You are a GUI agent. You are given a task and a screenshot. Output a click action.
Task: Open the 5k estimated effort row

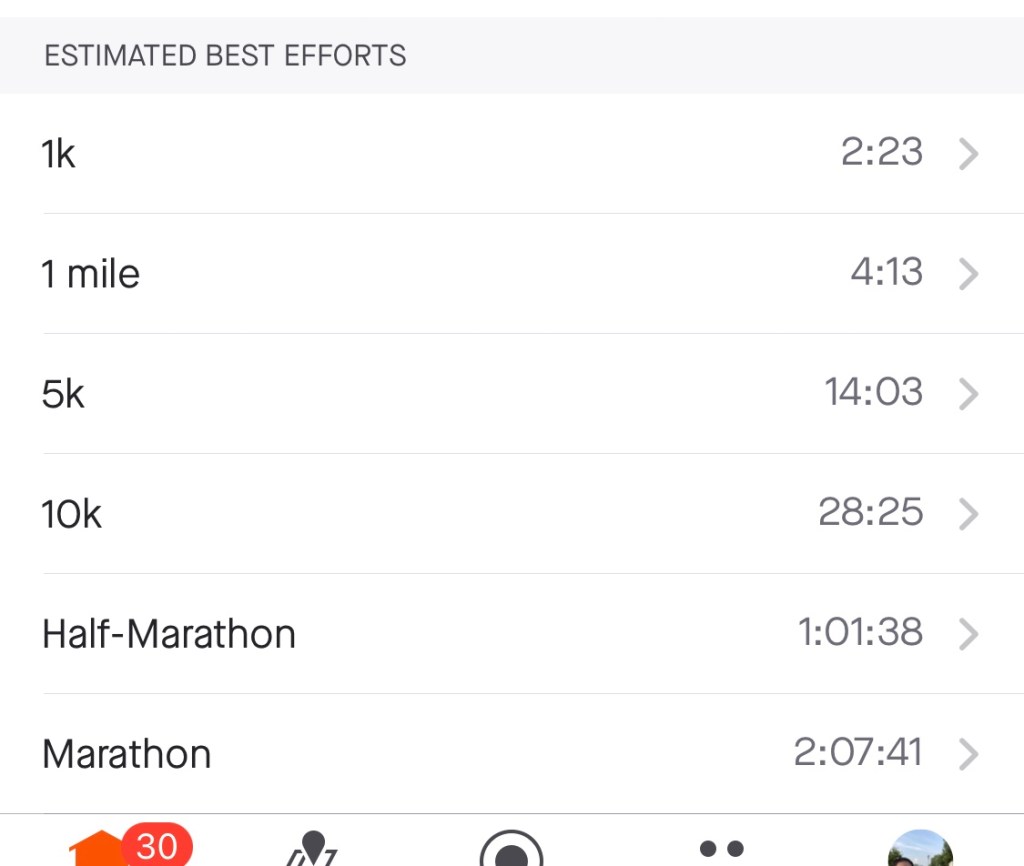pyautogui.click(x=510, y=394)
